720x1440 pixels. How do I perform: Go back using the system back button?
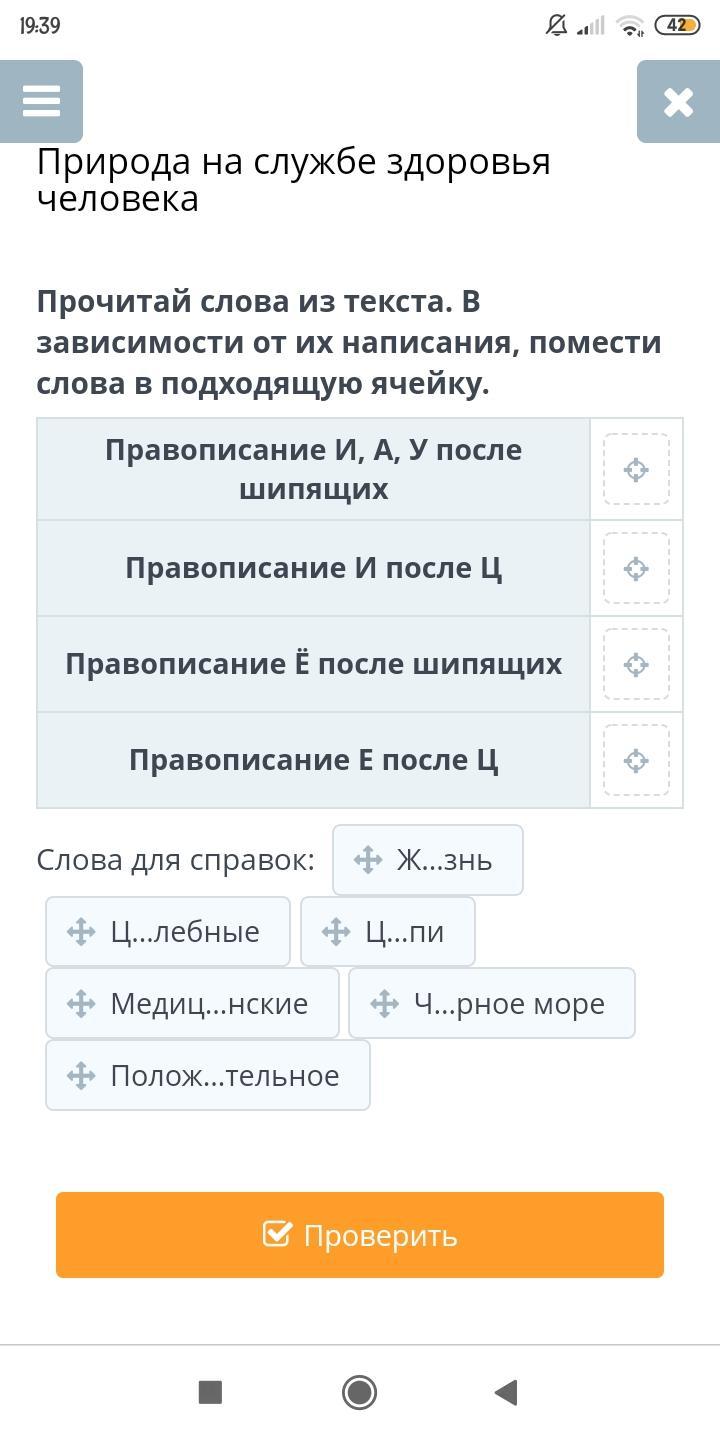click(506, 1392)
